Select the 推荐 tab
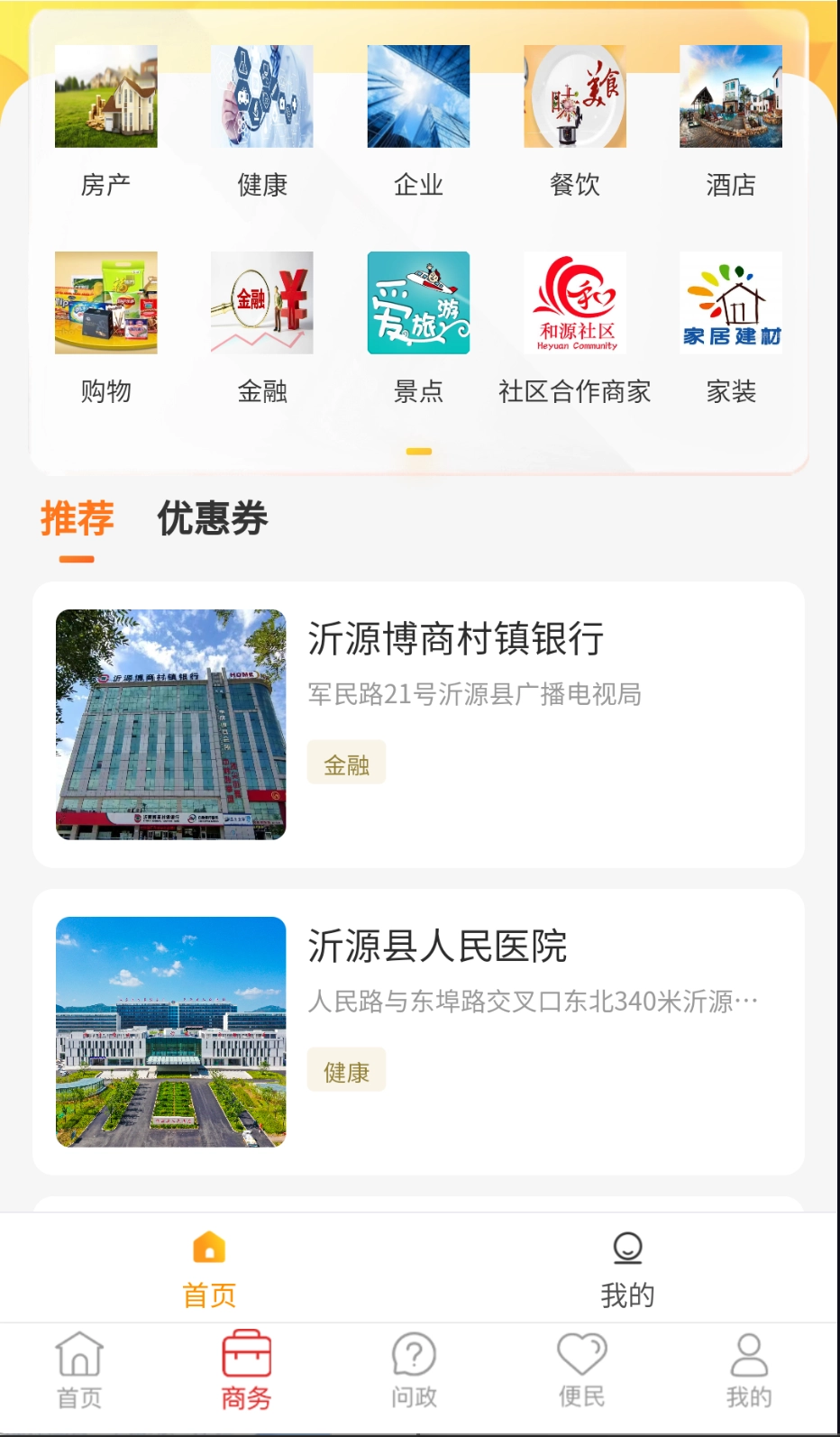840x1437 pixels. click(77, 518)
